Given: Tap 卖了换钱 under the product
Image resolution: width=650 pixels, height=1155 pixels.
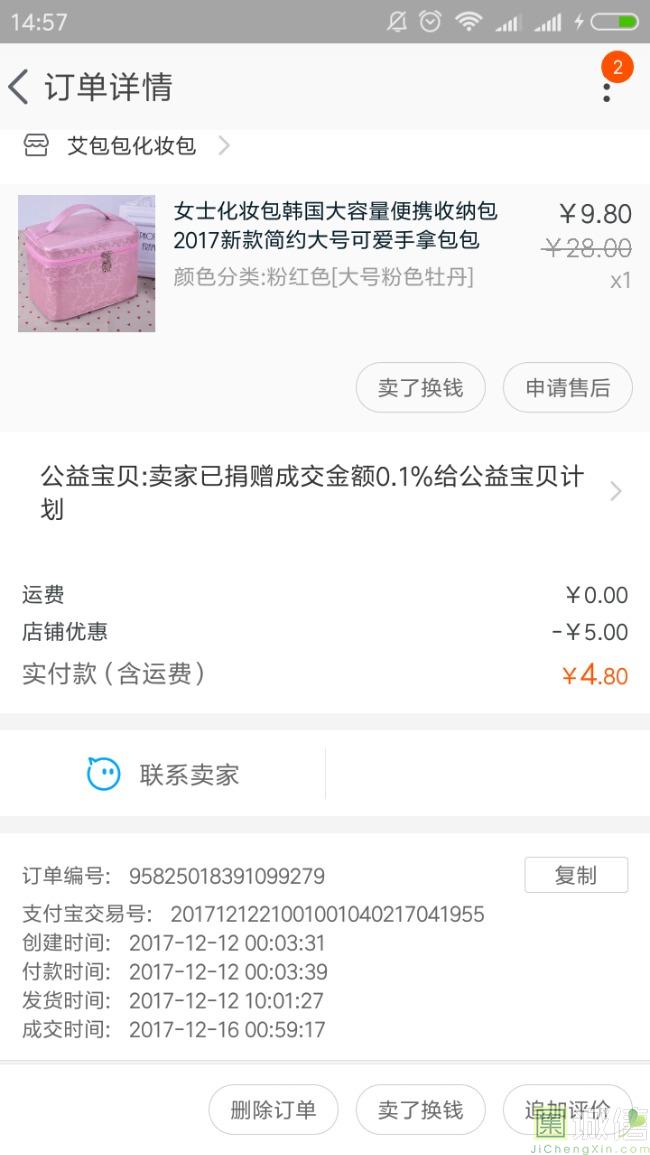Looking at the screenshot, I should (x=420, y=388).
